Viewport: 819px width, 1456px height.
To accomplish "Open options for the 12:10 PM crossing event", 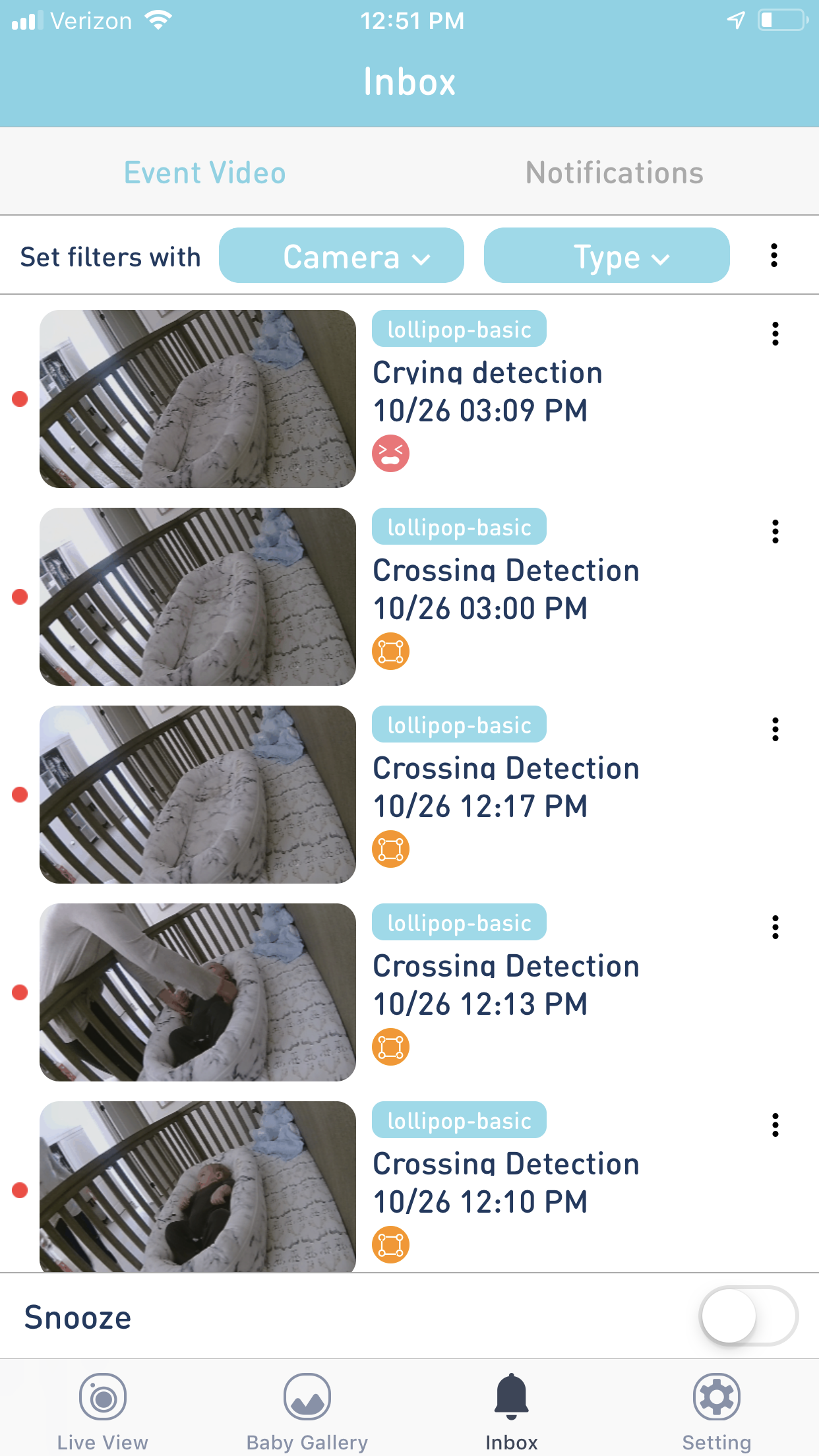I will (775, 1125).
